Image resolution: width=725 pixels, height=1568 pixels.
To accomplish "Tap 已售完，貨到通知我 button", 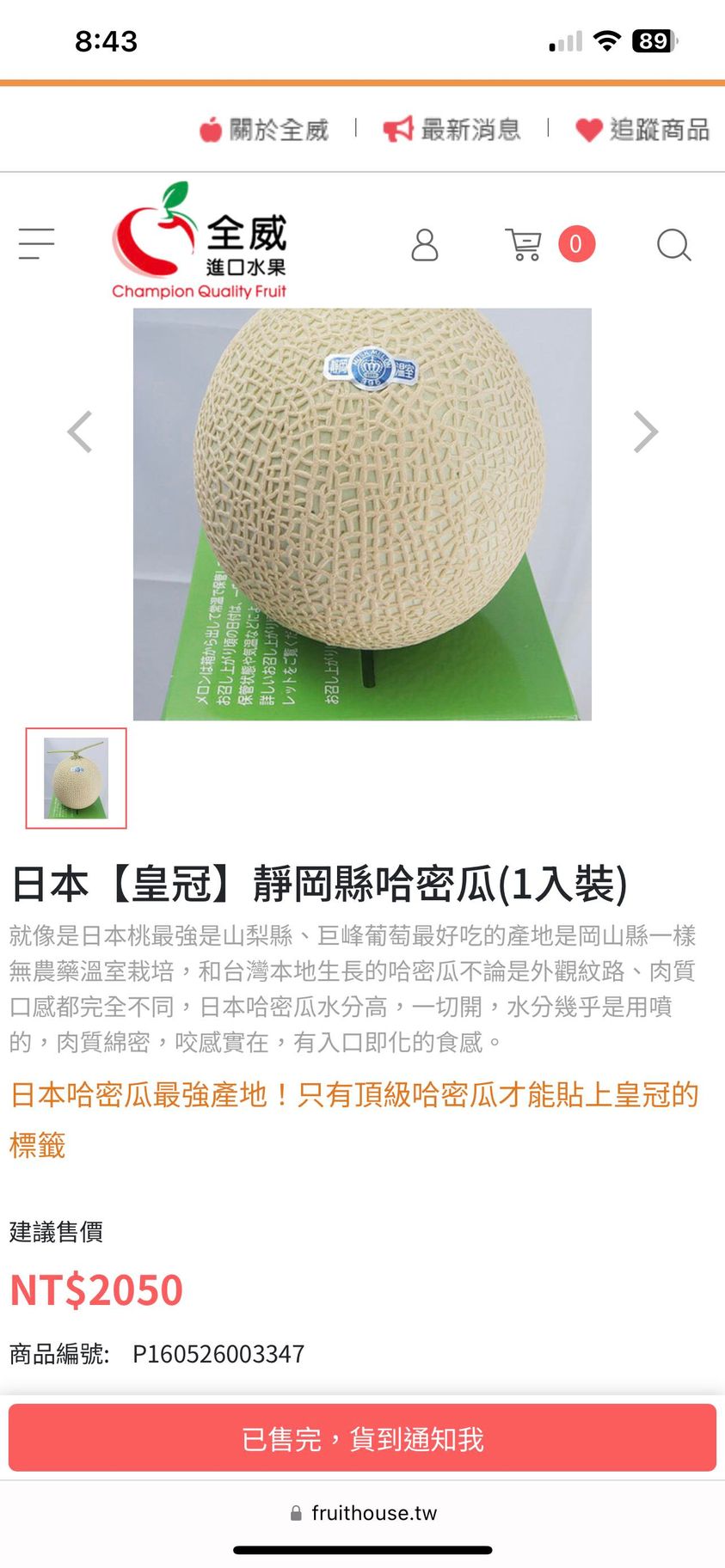I will click(362, 1438).
